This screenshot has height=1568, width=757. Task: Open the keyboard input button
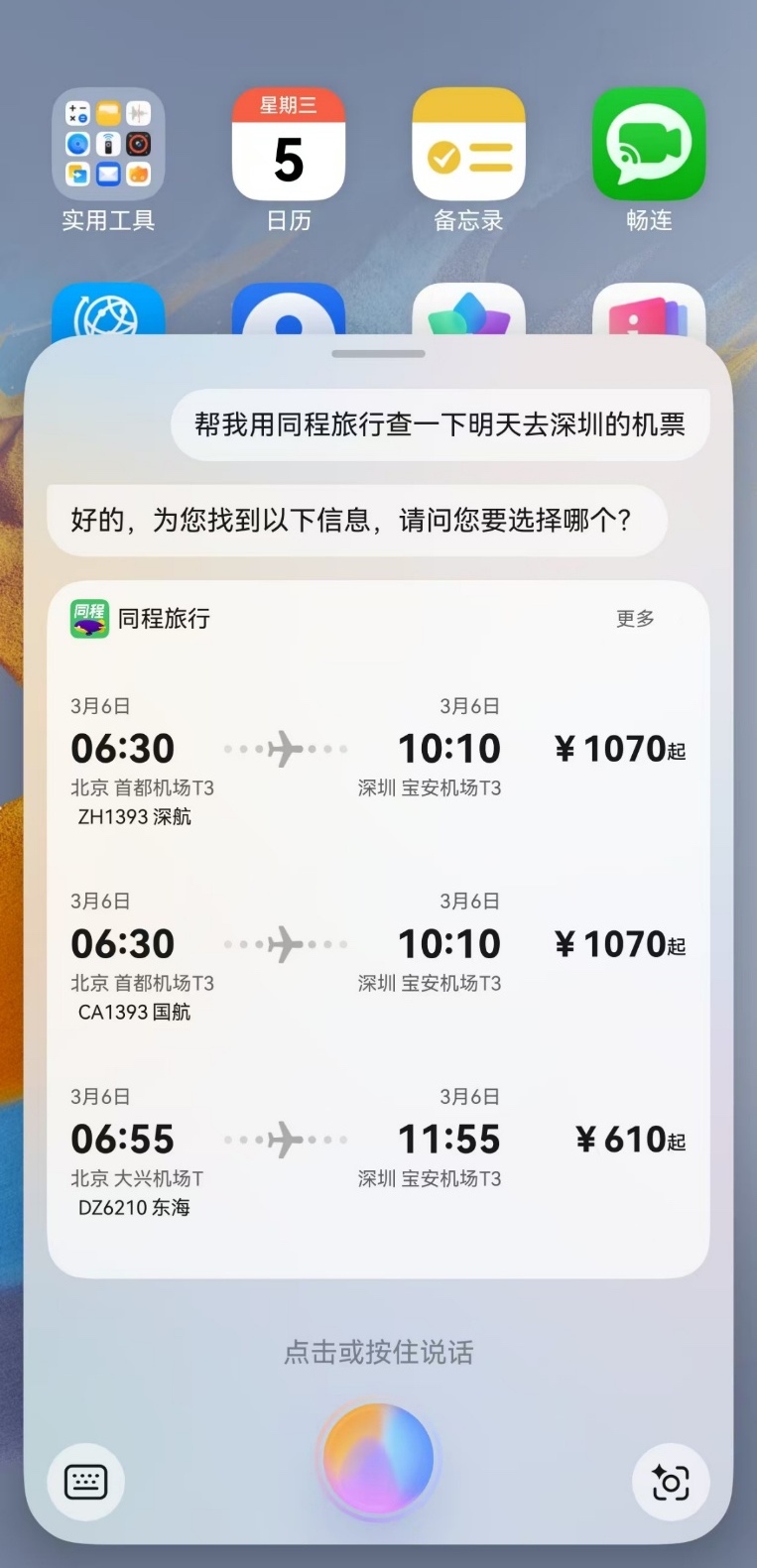(x=86, y=1482)
